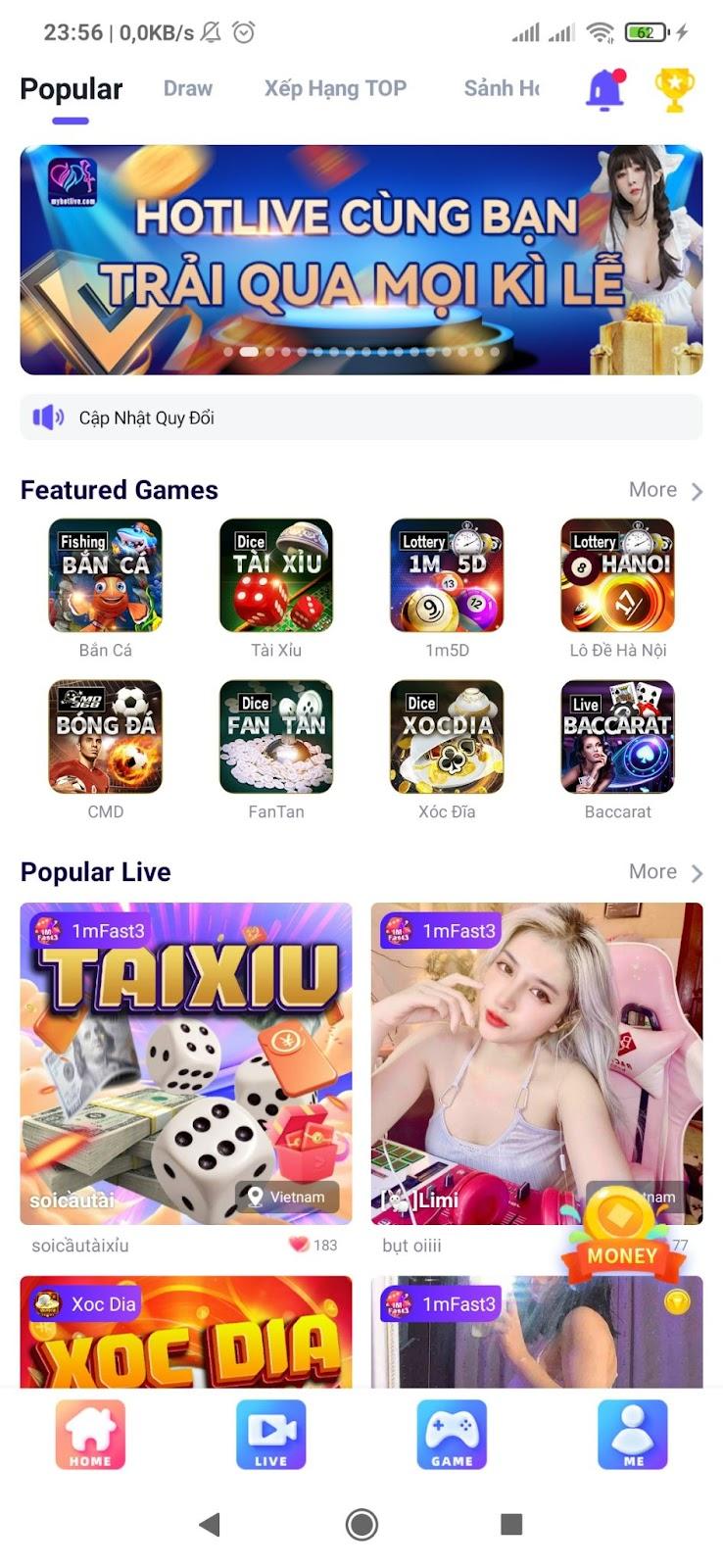Watch the soicầutàixỉu live stream

coord(186,1063)
